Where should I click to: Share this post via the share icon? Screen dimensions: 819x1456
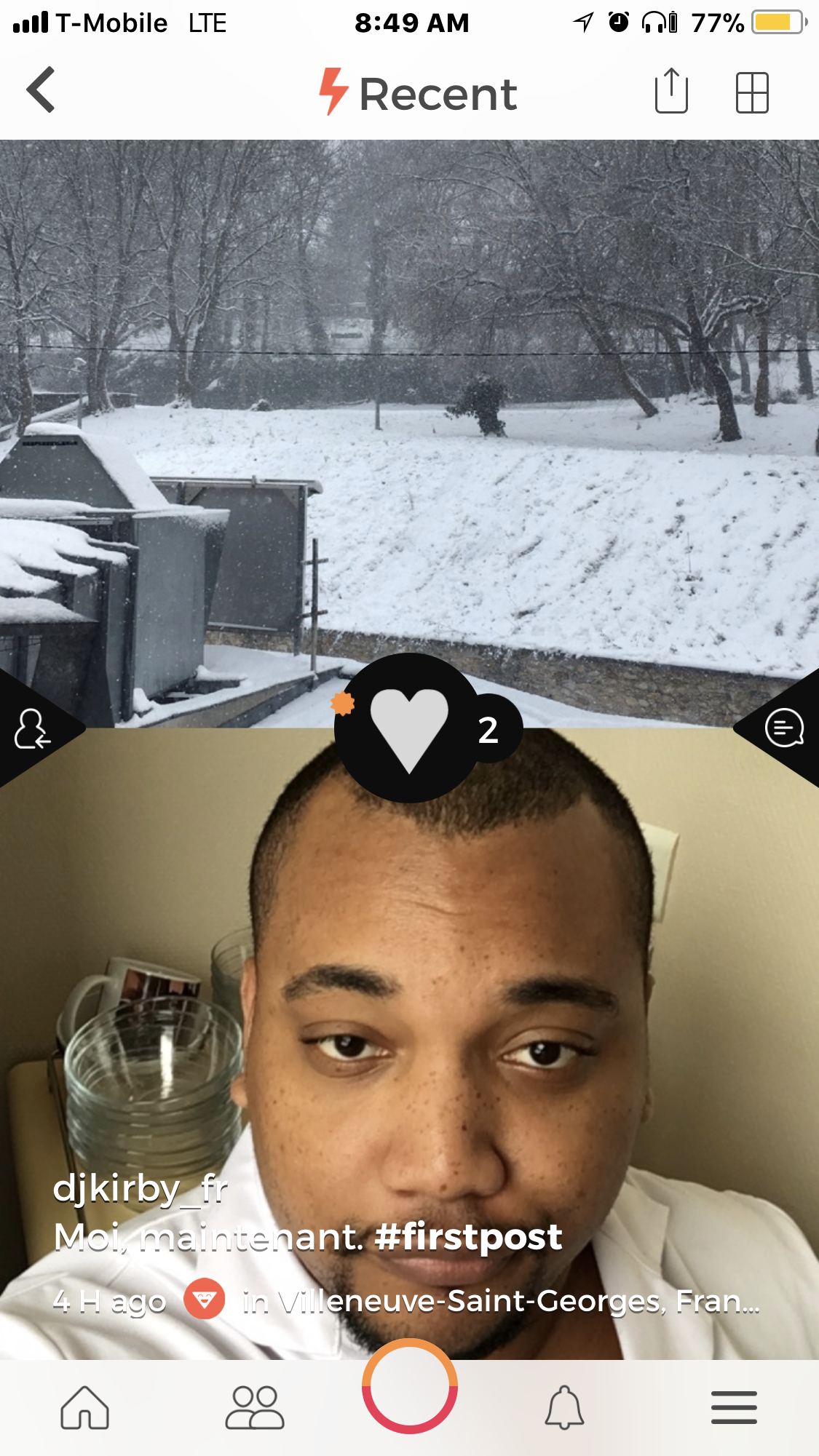pos(671,92)
